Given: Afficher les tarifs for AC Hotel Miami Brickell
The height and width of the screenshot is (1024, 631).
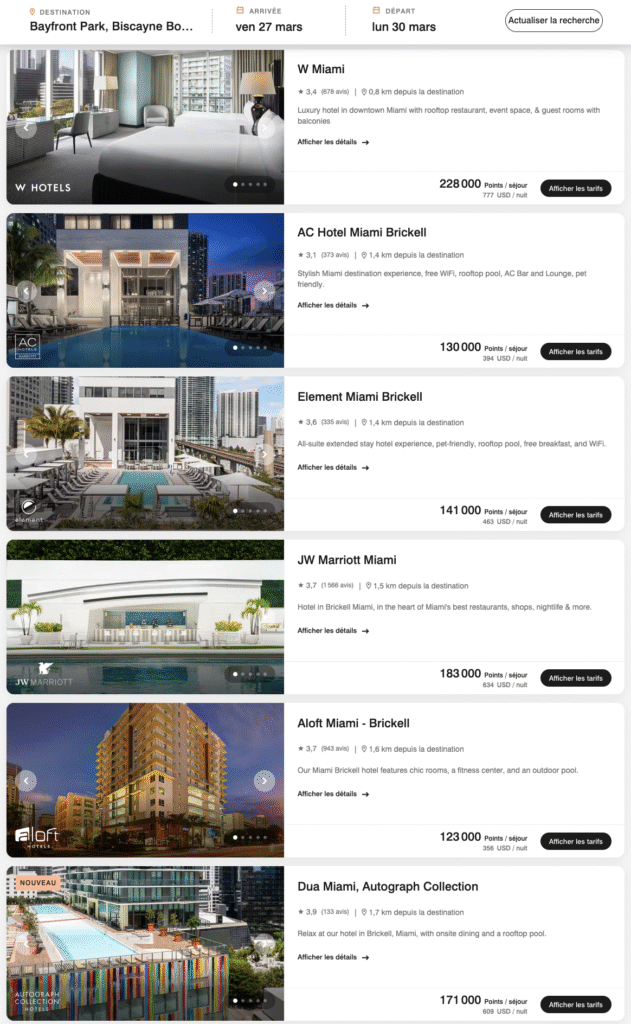Looking at the screenshot, I should click(575, 352).
